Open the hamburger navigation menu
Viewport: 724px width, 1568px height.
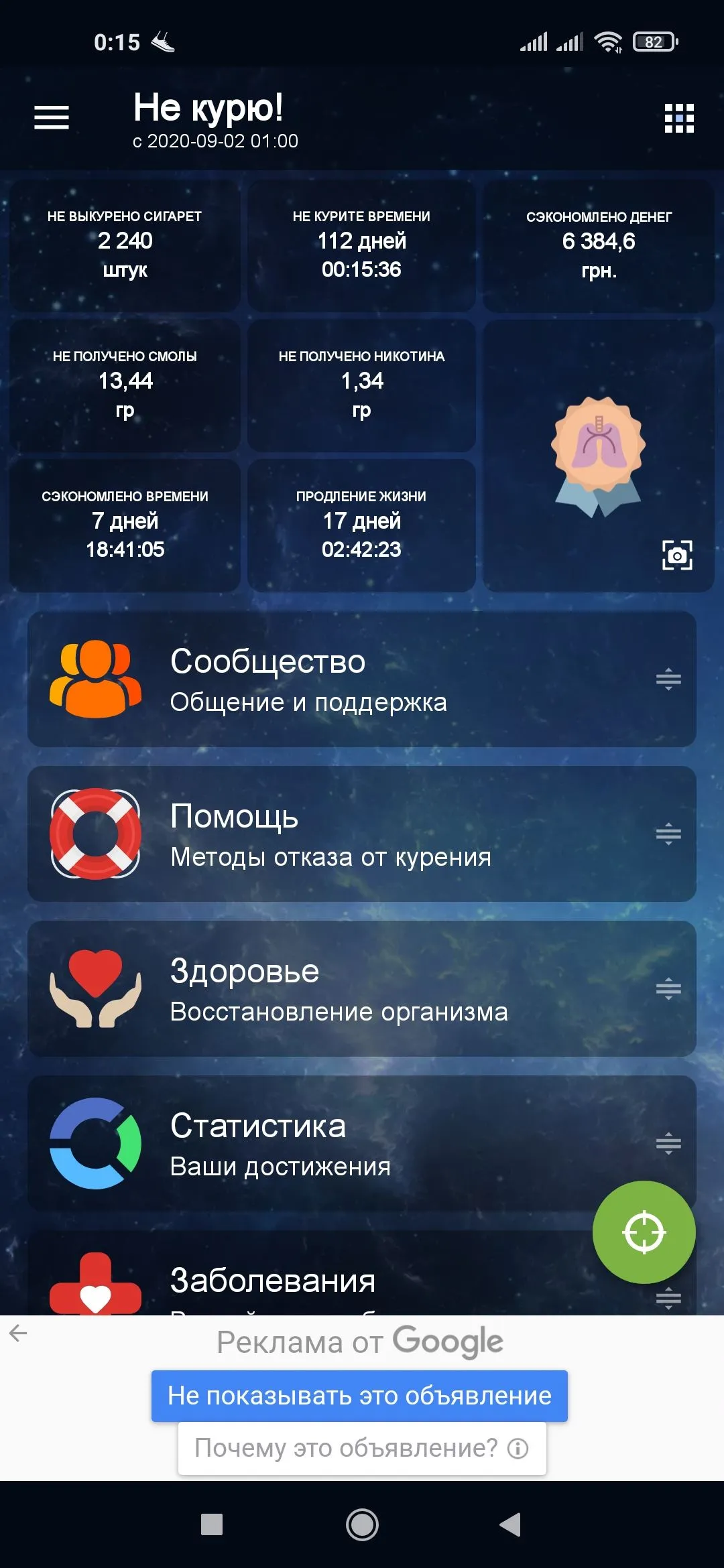pyautogui.click(x=52, y=118)
